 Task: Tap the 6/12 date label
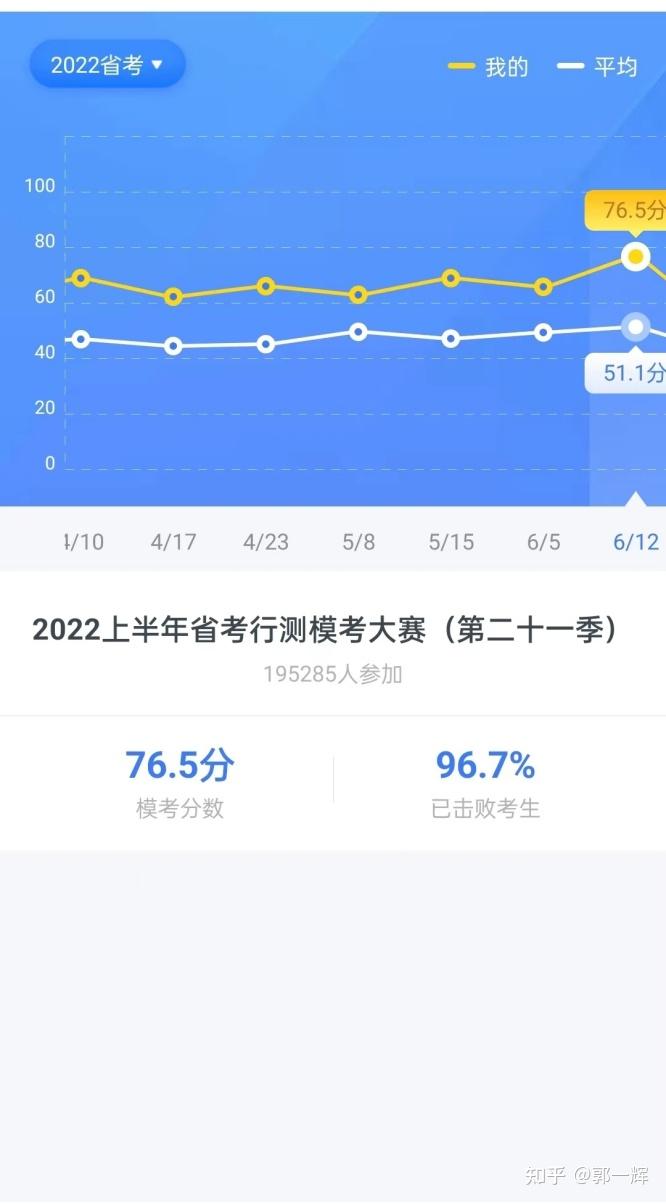(x=636, y=542)
